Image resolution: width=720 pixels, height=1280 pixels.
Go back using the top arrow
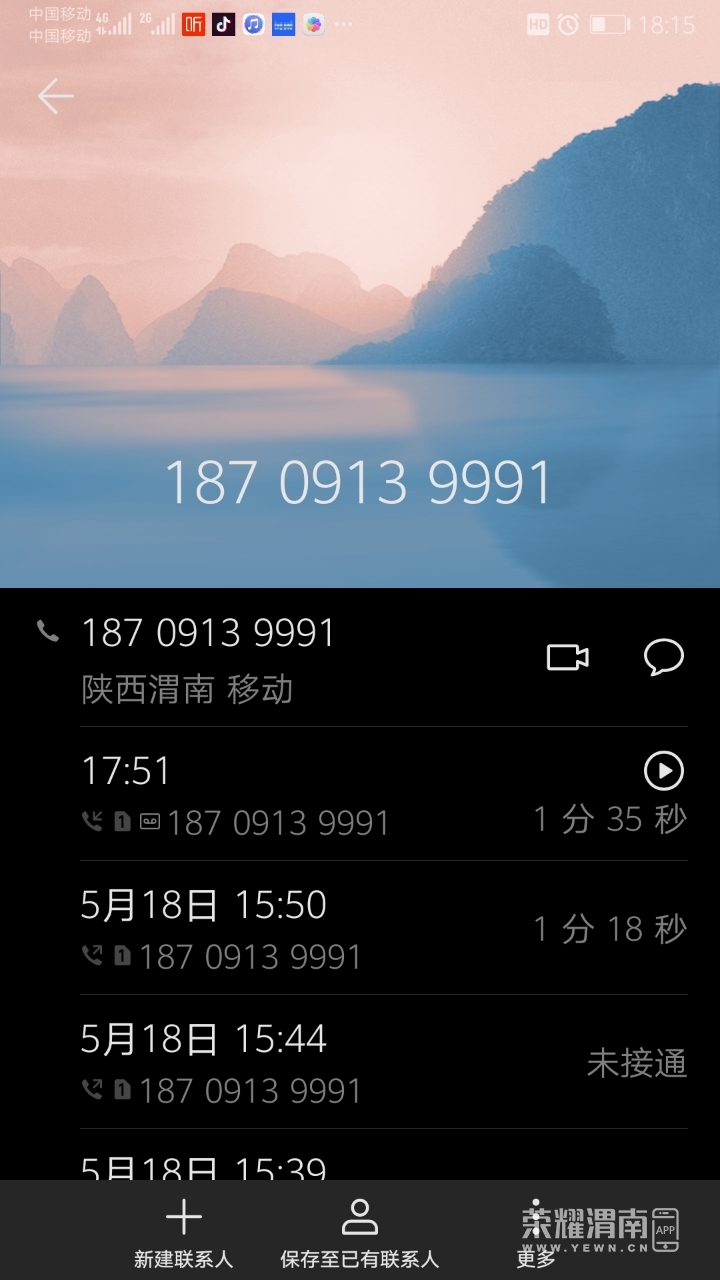click(55, 96)
